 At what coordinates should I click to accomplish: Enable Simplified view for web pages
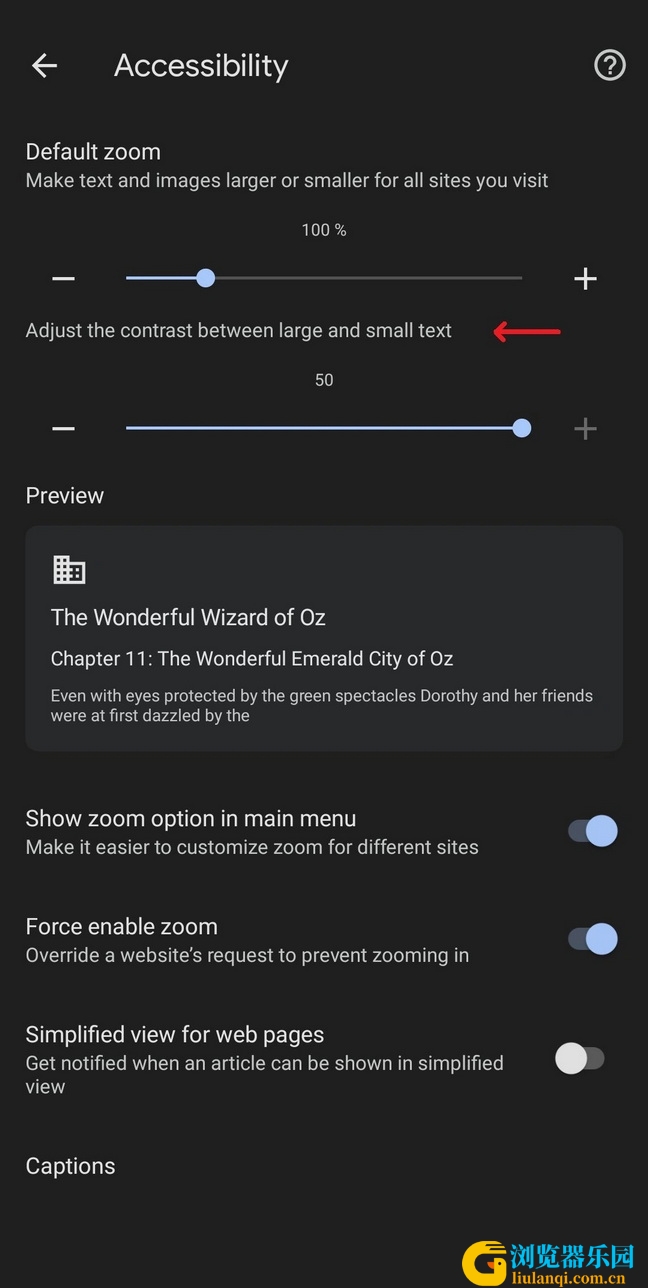pyautogui.click(x=580, y=1058)
